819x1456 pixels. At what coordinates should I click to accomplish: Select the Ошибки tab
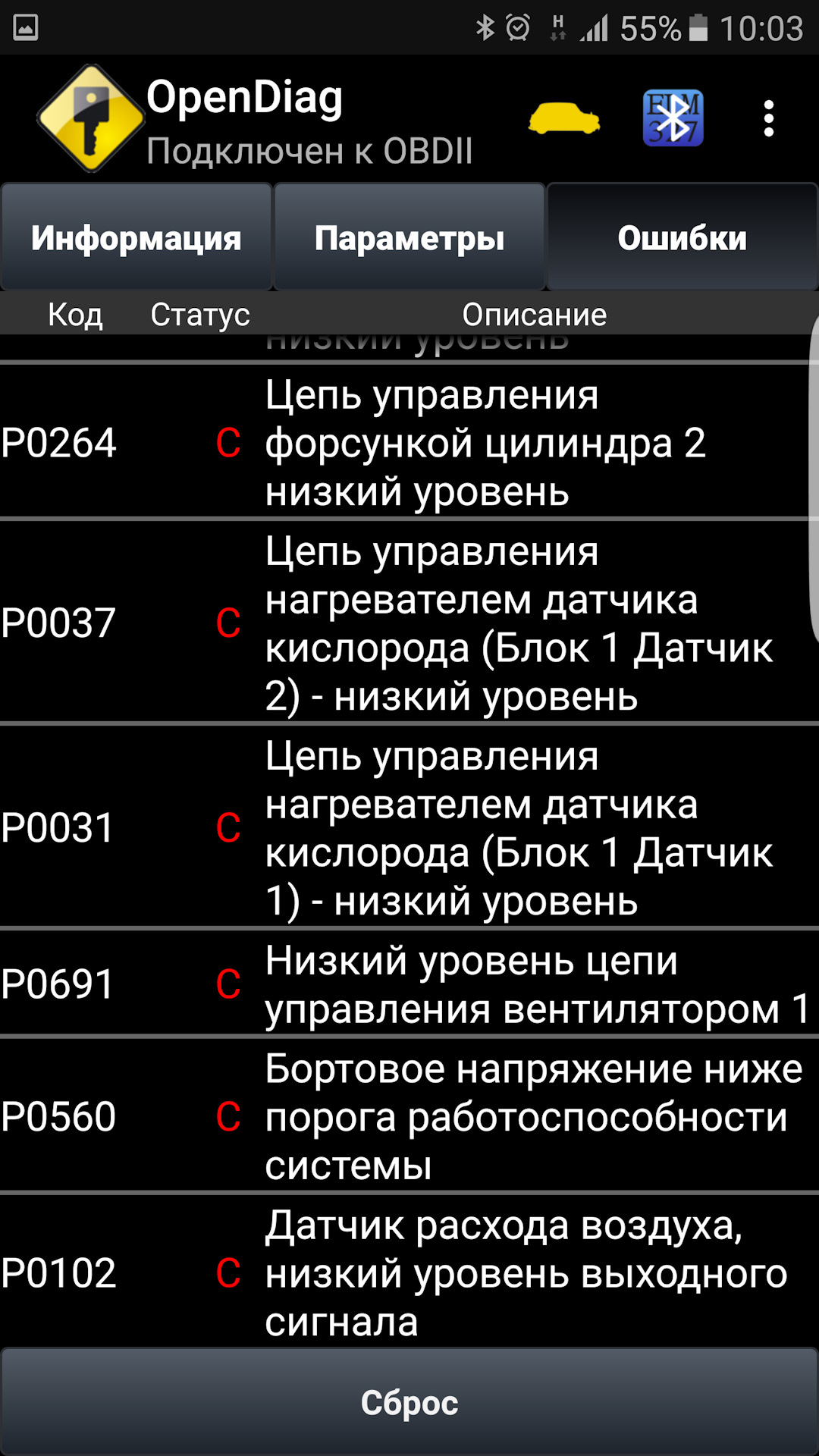[x=682, y=238]
